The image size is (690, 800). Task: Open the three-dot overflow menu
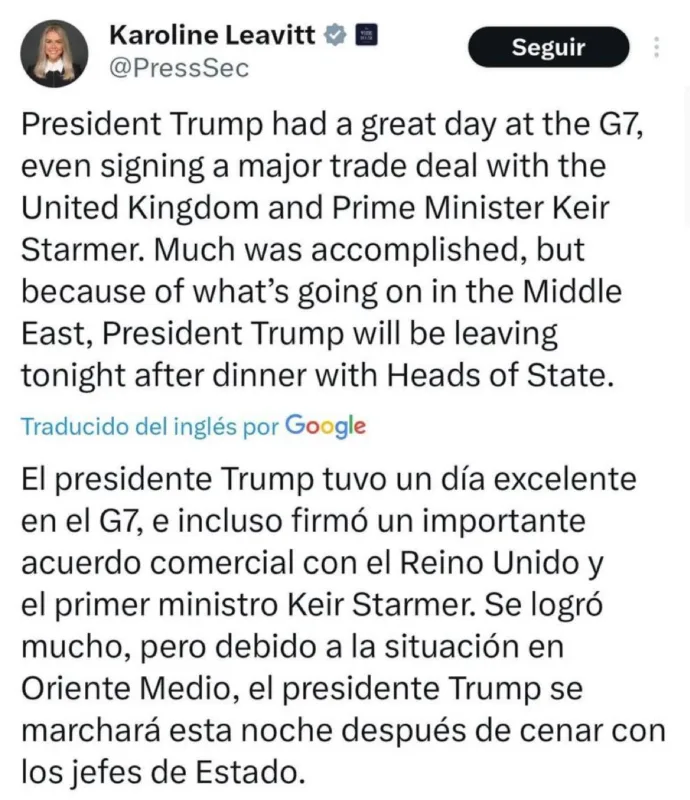pyautogui.click(x=656, y=47)
